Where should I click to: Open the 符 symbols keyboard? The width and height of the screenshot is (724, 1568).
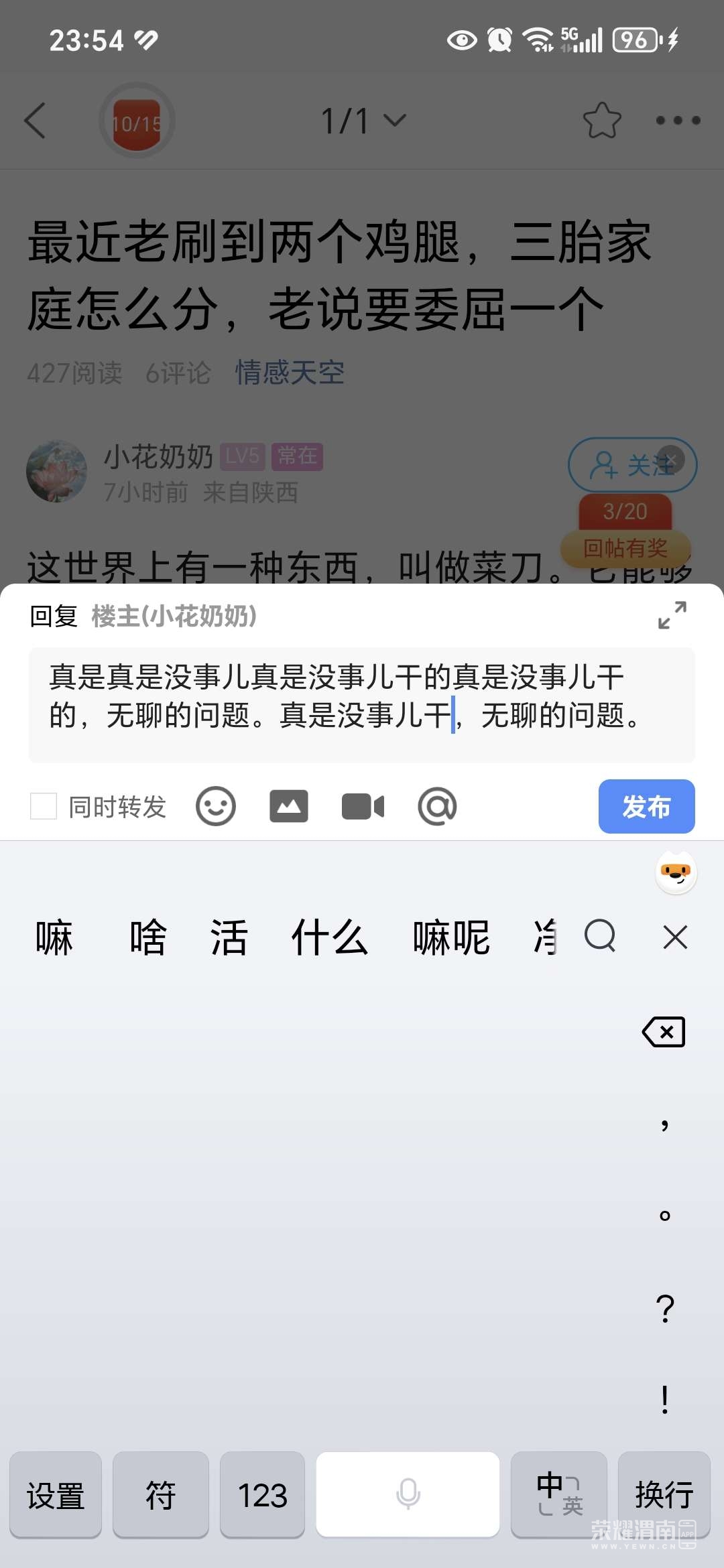[161, 1494]
